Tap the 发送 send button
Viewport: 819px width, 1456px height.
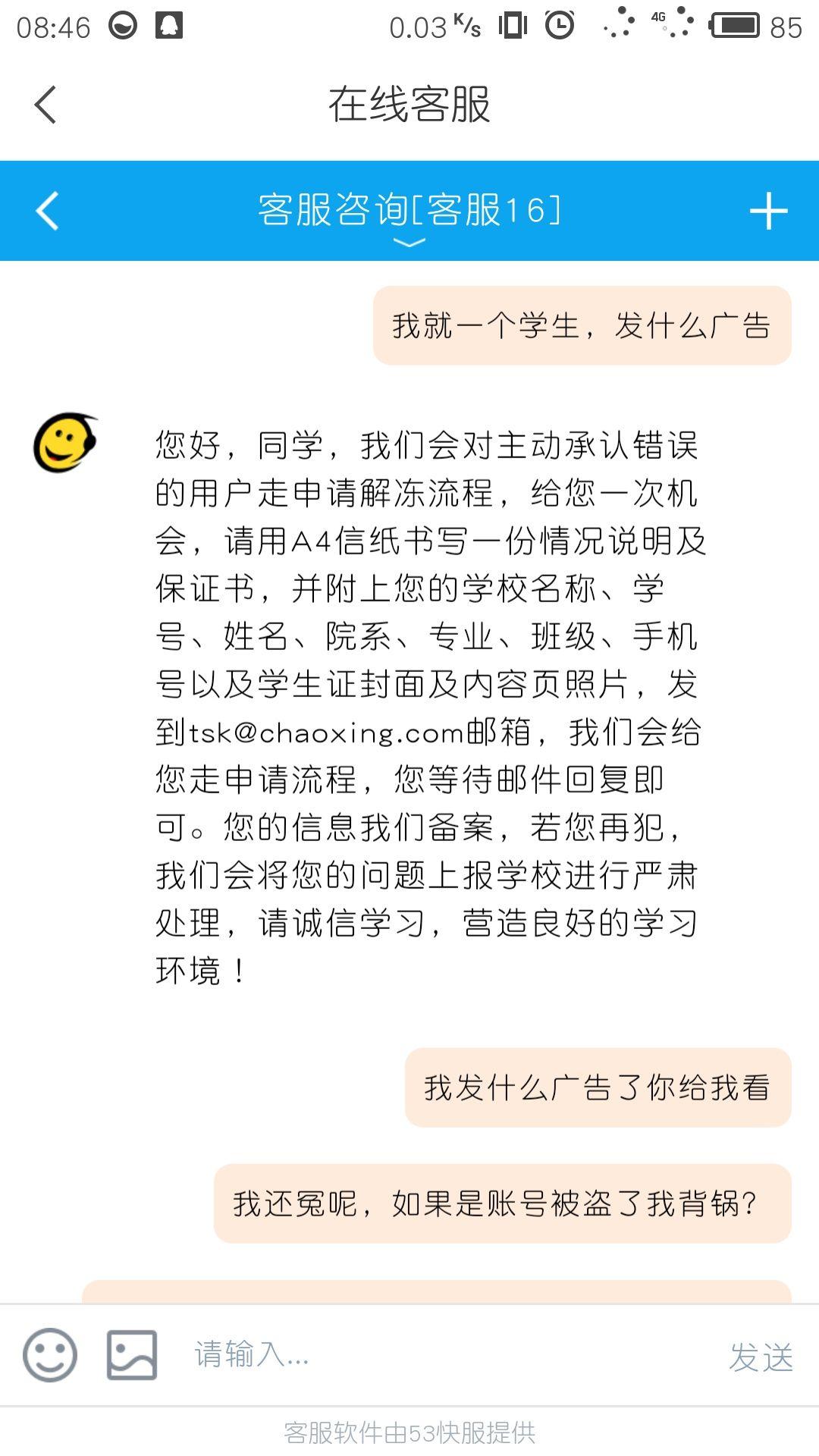pyautogui.click(x=761, y=1357)
